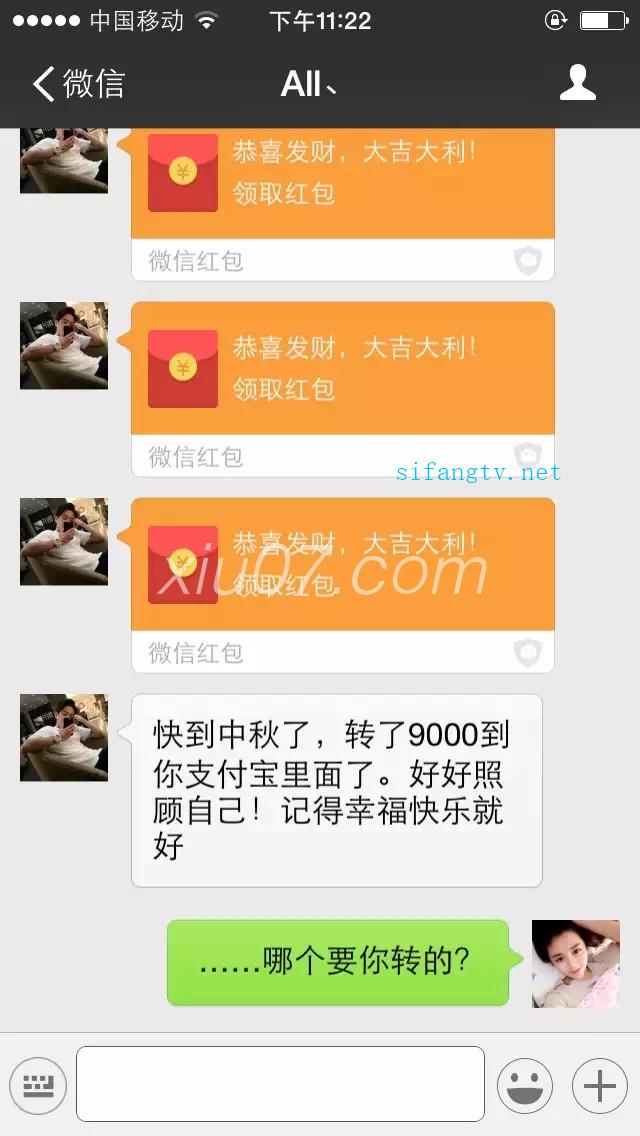
Task: Open the plus attachments menu
Action: (x=599, y=1085)
